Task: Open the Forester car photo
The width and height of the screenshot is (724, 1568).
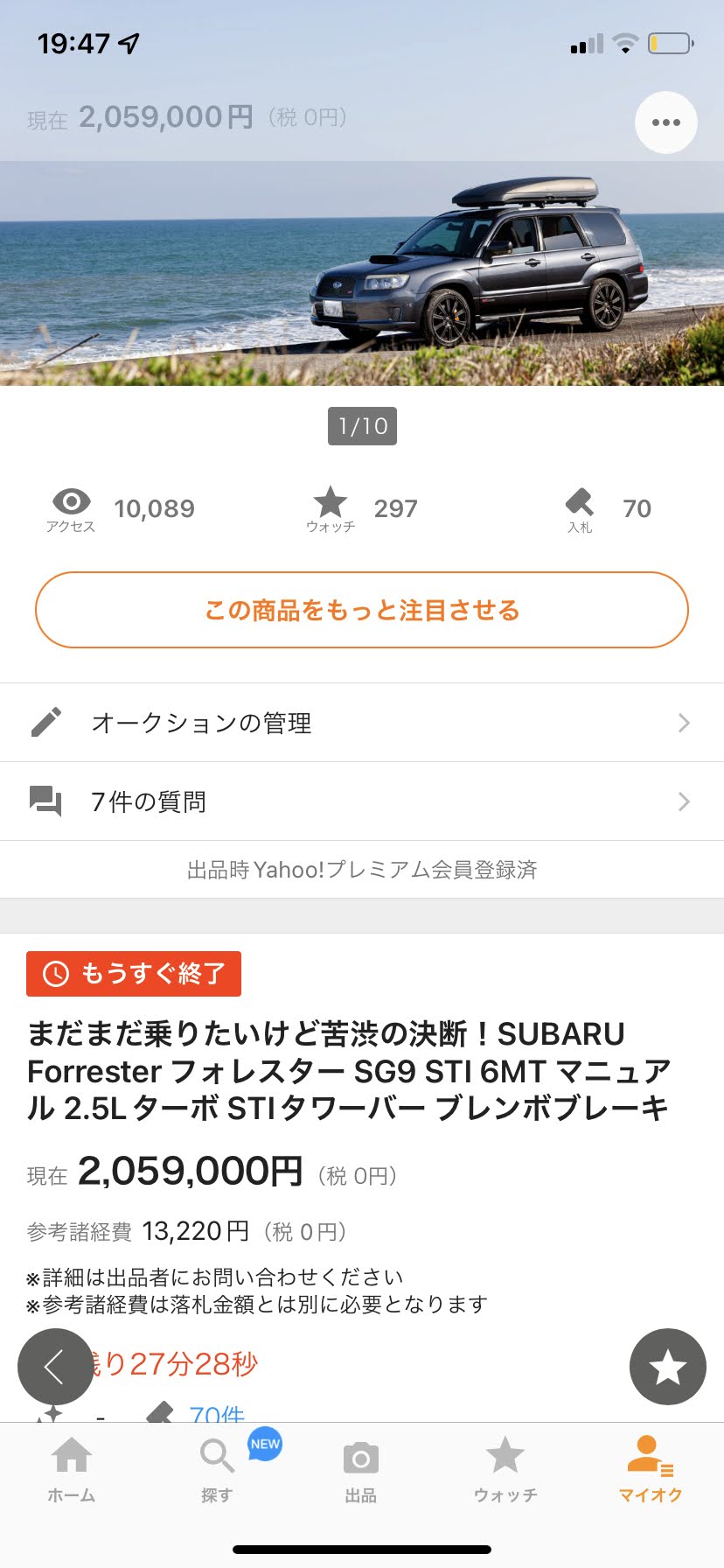Action: [x=362, y=273]
